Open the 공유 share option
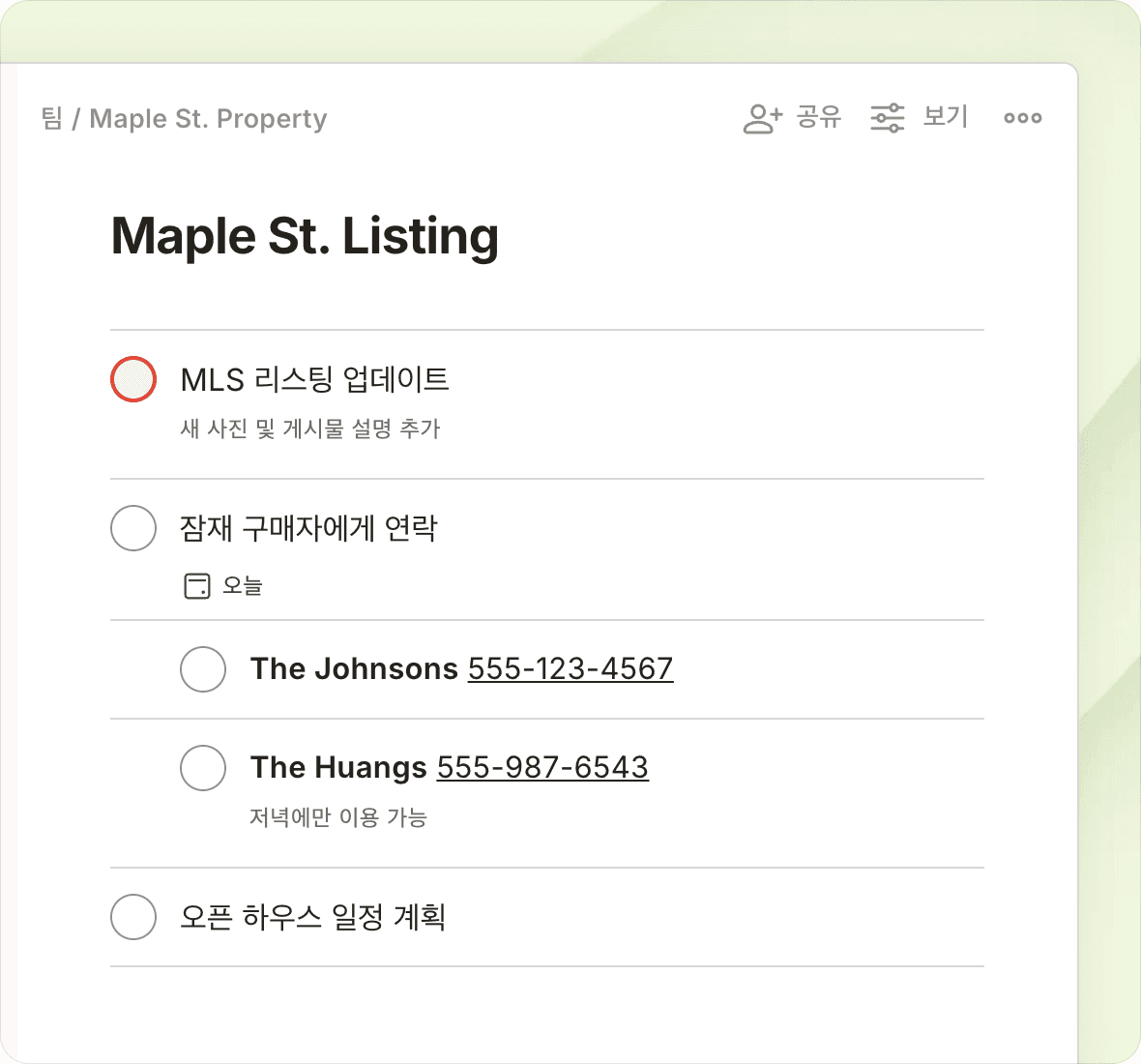The image size is (1141, 1064). coord(792,118)
